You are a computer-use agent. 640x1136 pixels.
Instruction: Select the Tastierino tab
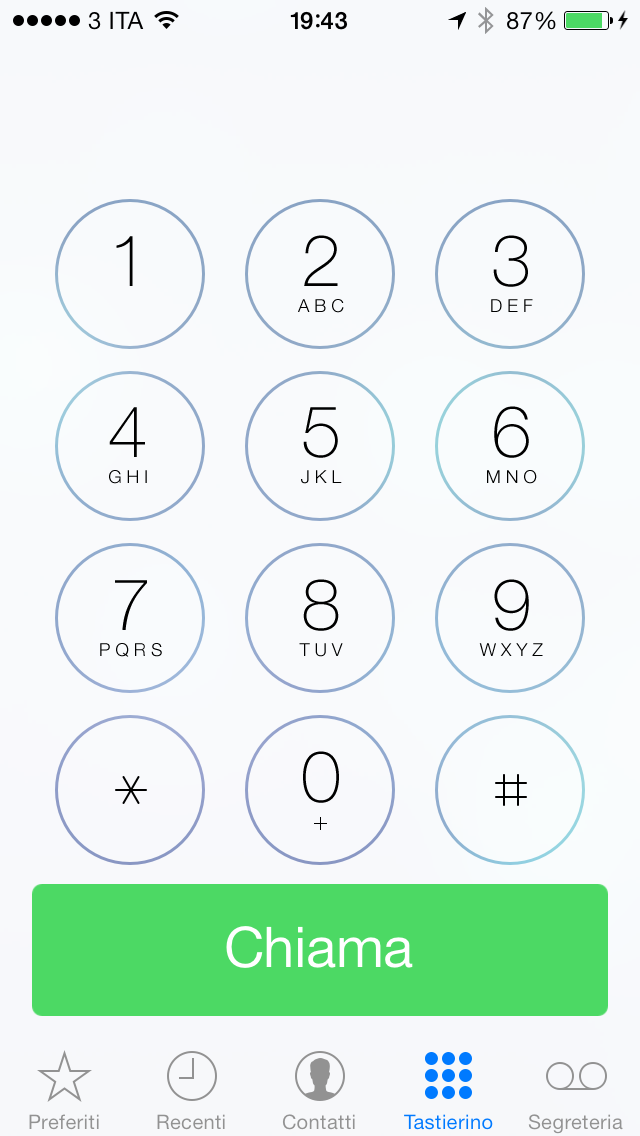tap(448, 1090)
